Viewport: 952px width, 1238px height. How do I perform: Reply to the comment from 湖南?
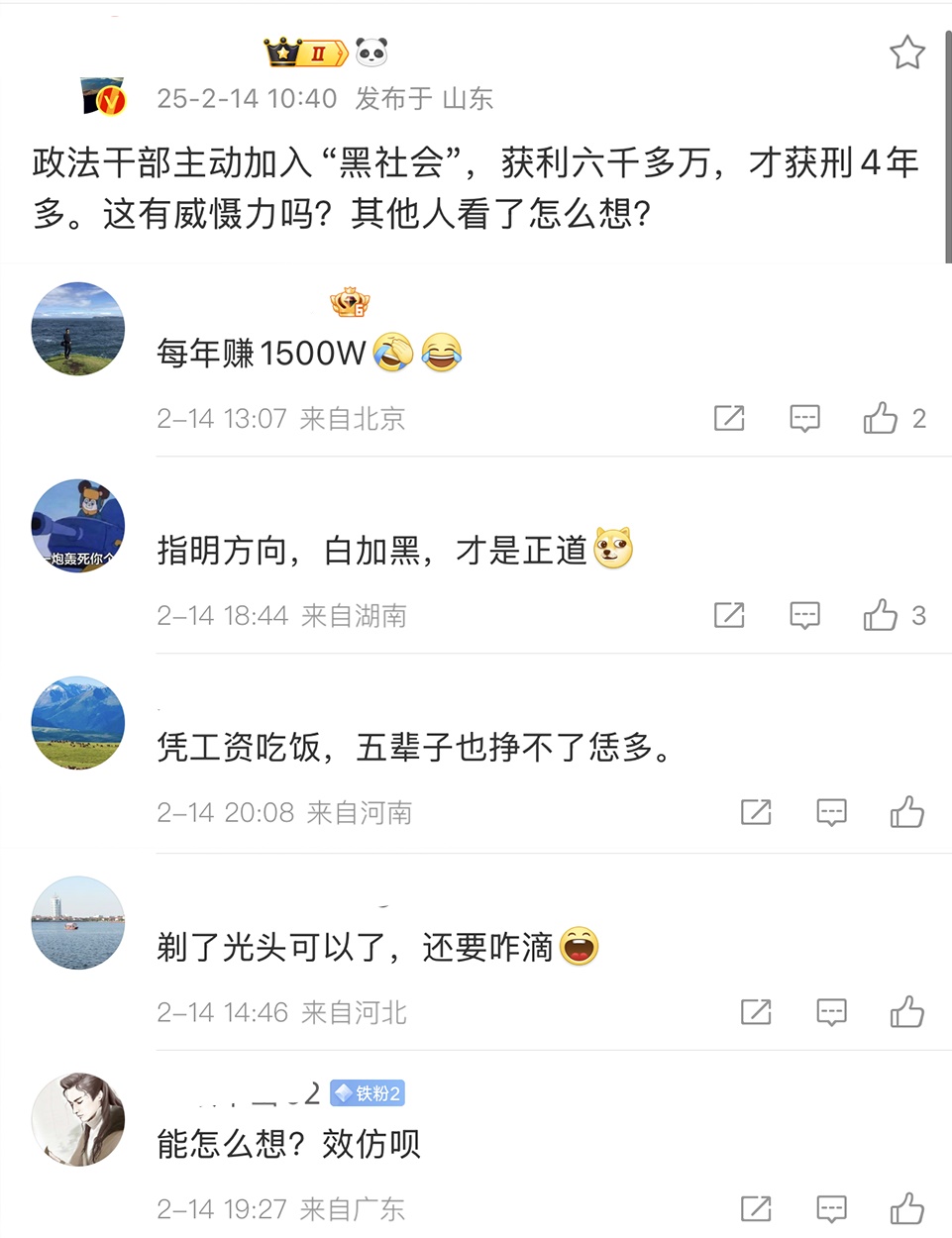[x=804, y=616]
